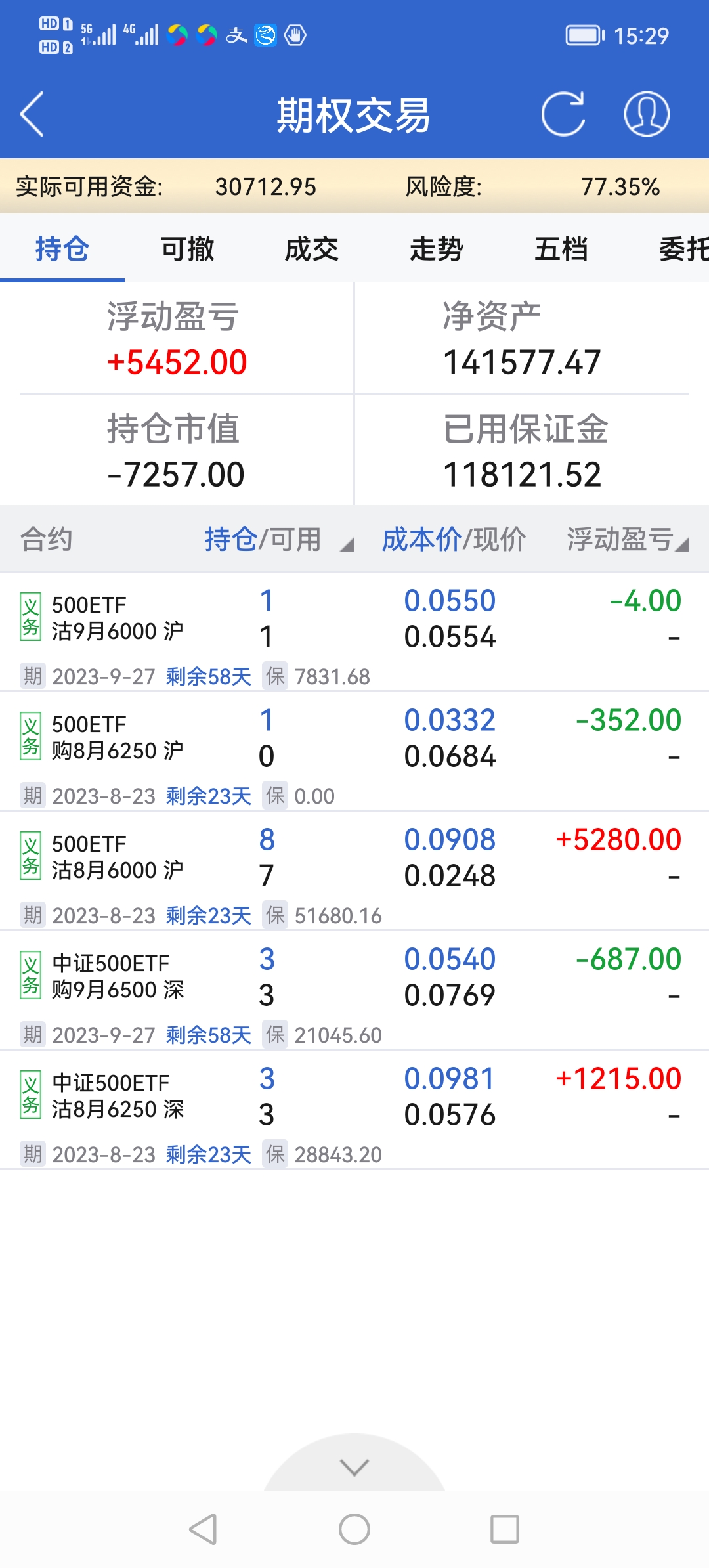Go to the system home screen
The image size is (709, 1568).
(354, 1529)
